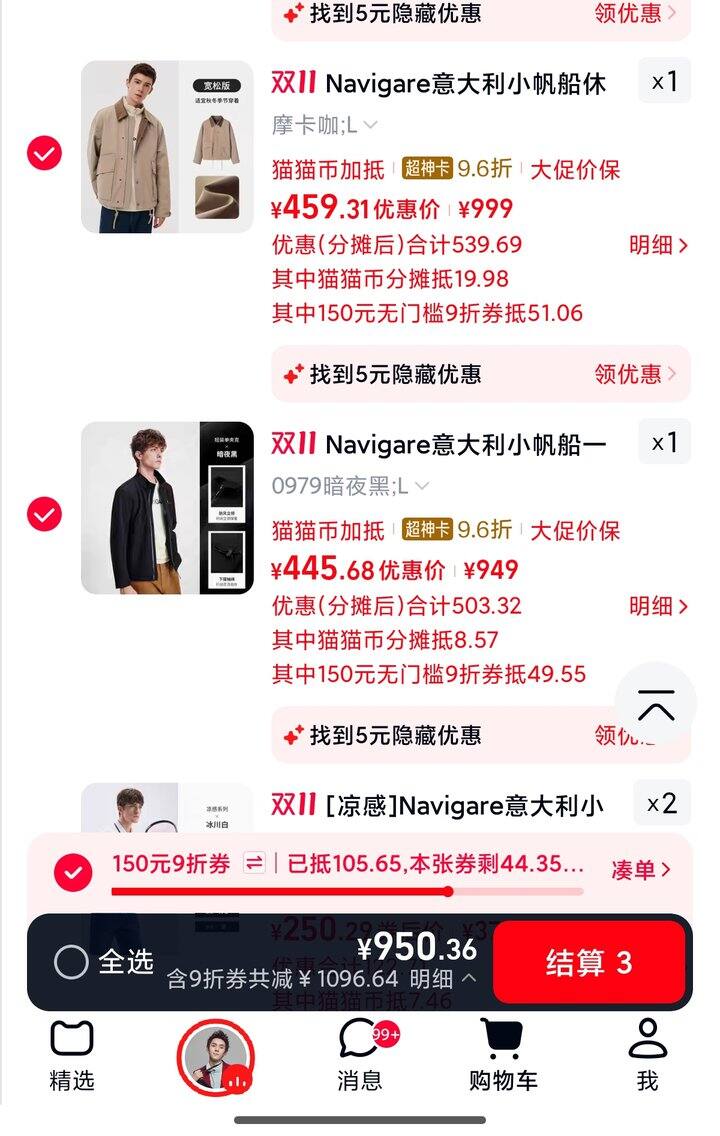Go to the 消息 messages tab
This screenshot has height=1136, width=720.
click(360, 1055)
